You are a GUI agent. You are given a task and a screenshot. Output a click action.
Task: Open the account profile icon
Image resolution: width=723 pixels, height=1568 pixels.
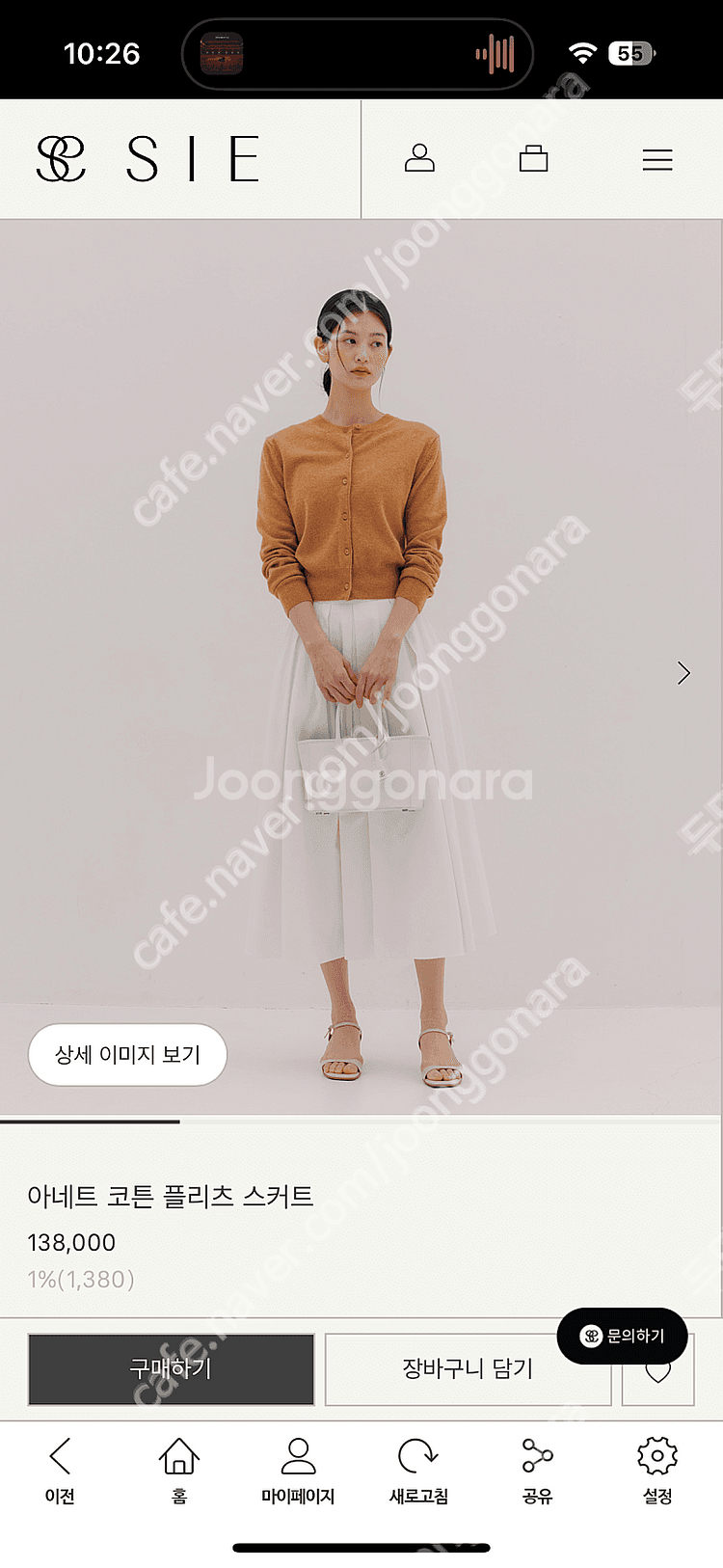[419, 158]
